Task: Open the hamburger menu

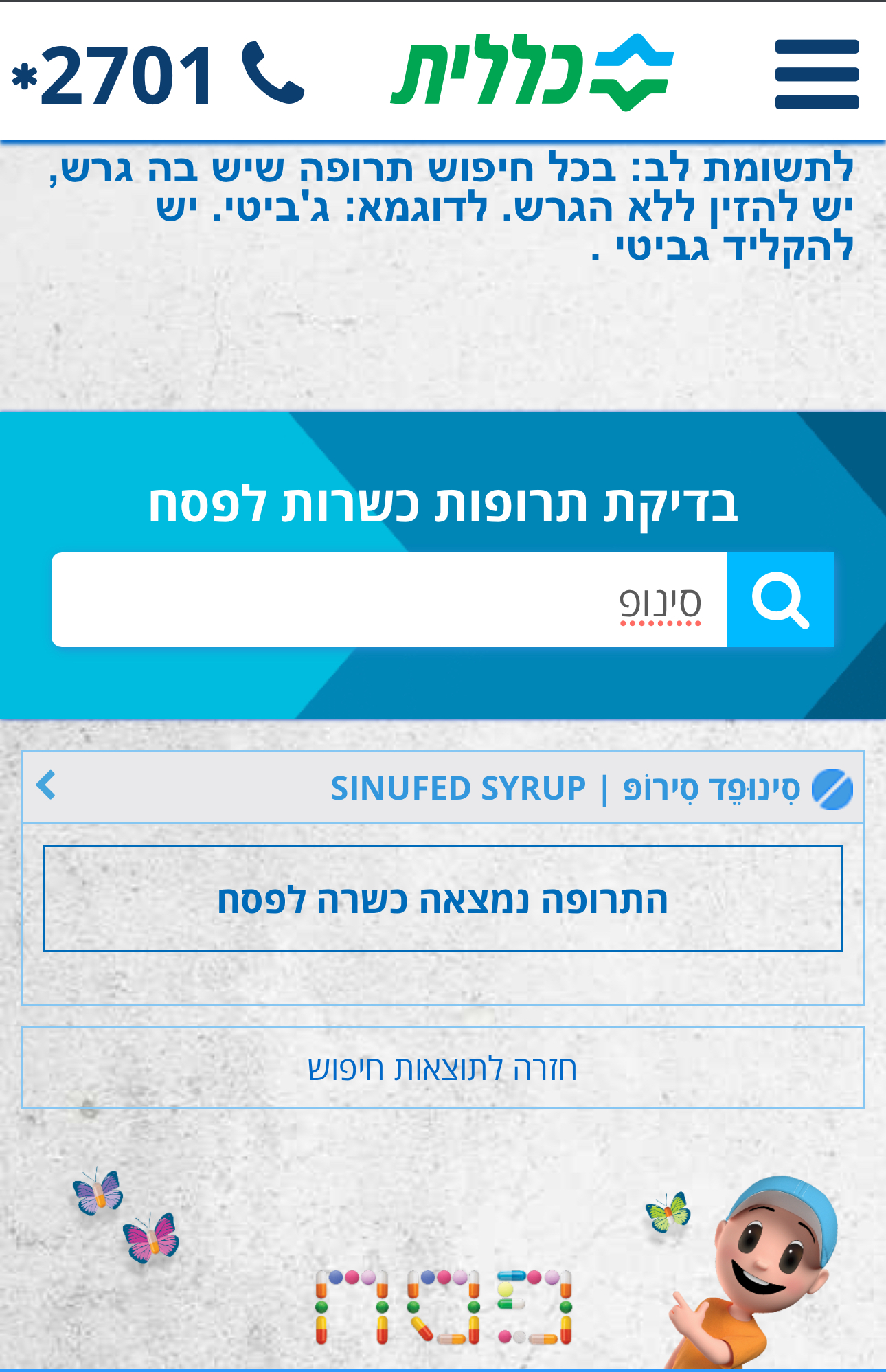Action: [x=817, y=74]
